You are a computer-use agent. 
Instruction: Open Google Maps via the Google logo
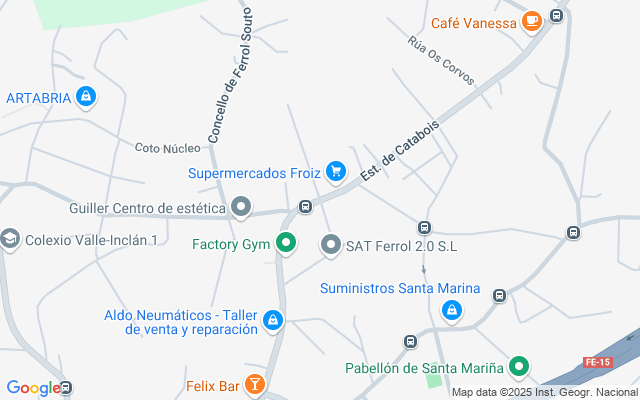32,388
